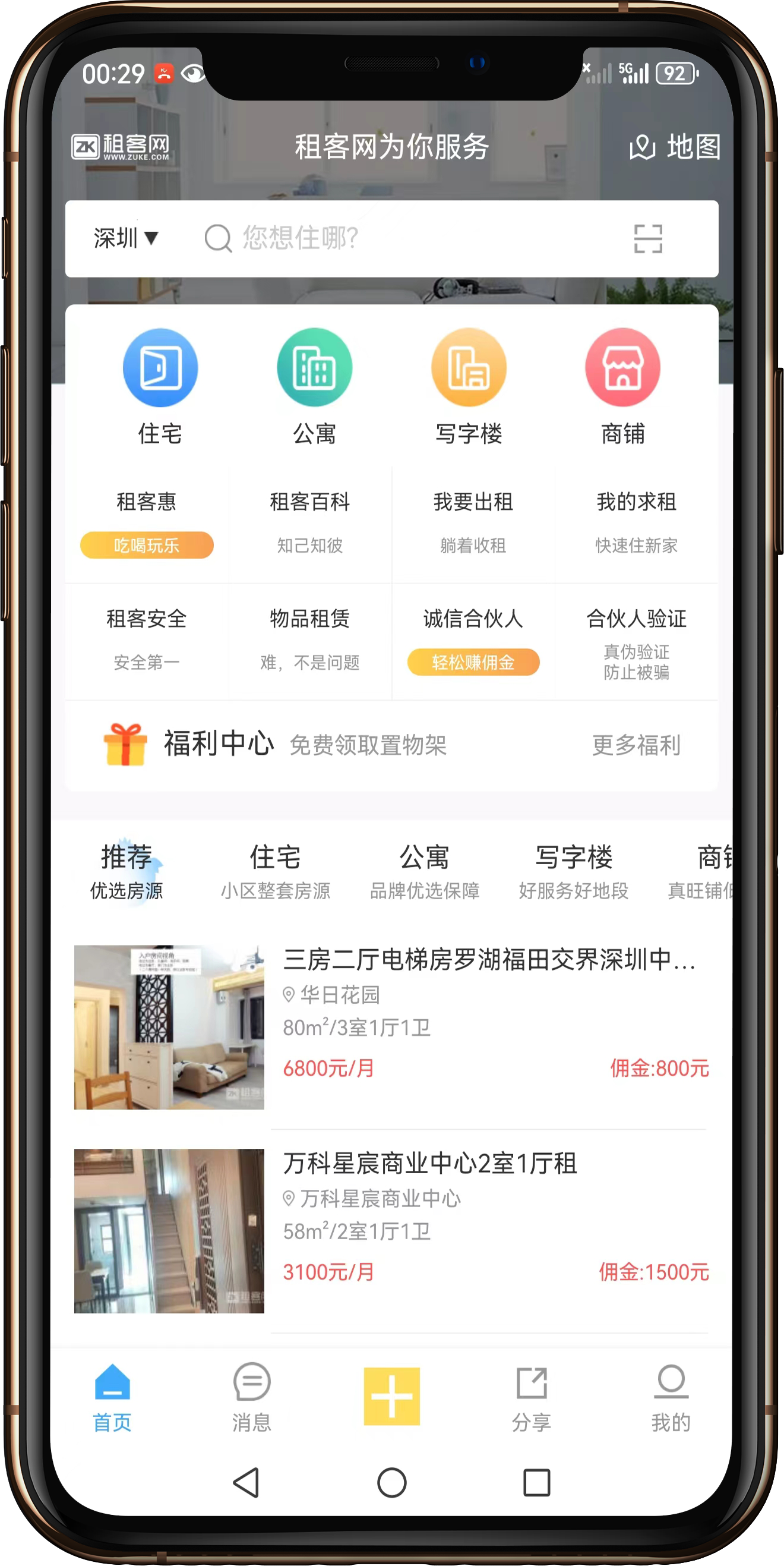Open the QR scan icon
This screenshot has height=1566, width=784.
click(x=648, y=238)
